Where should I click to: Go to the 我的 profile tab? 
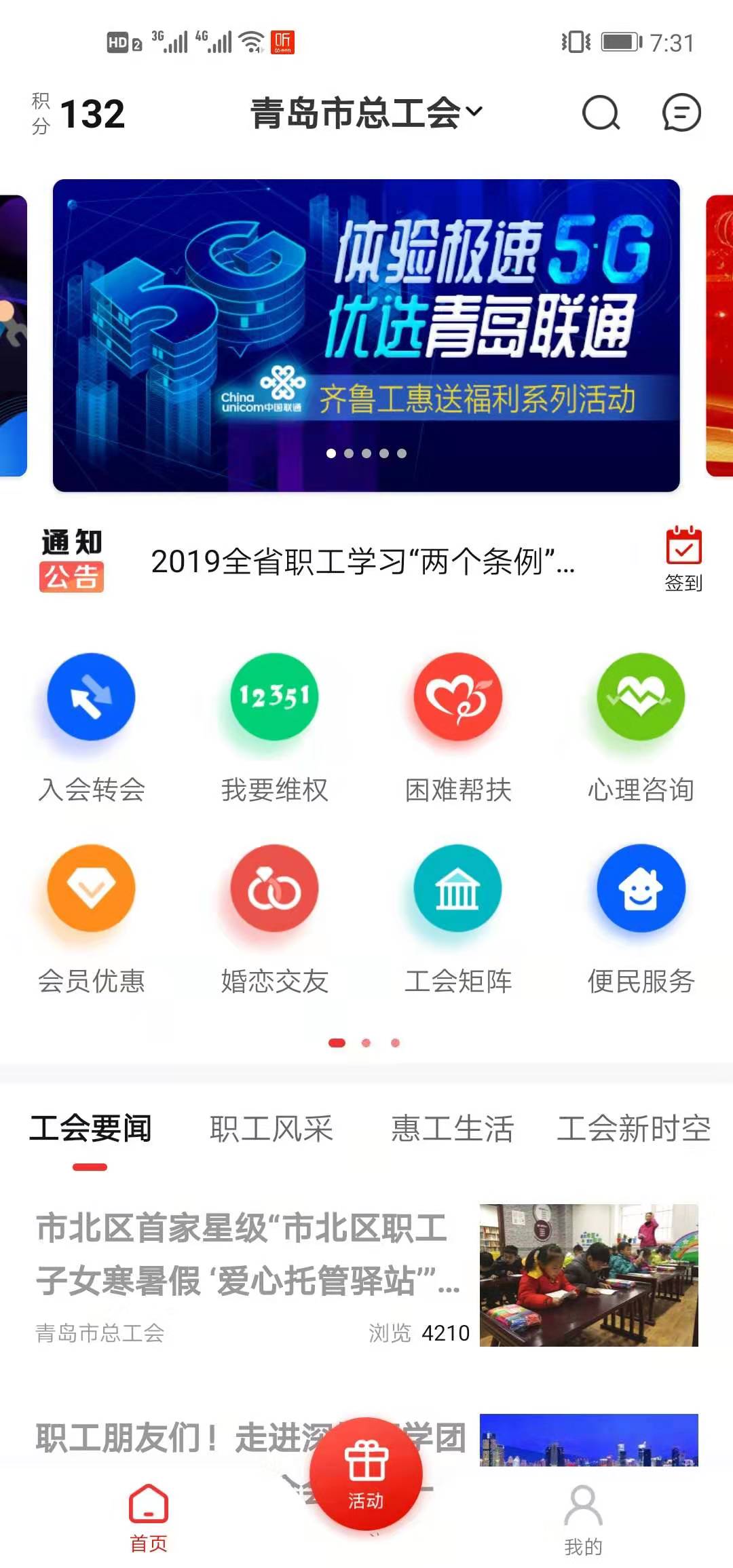(583, 1519)
